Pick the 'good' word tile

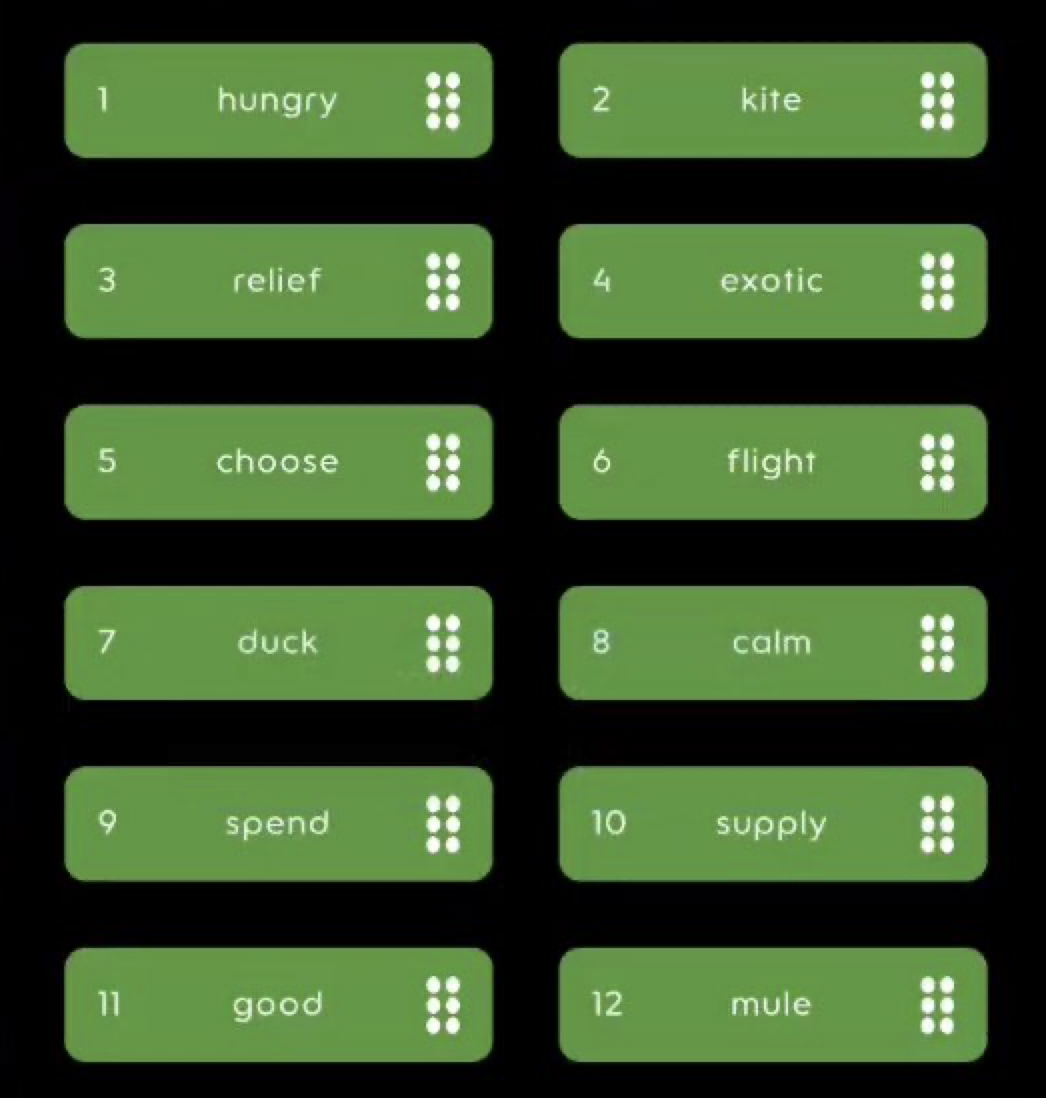tap(277, 1004)
